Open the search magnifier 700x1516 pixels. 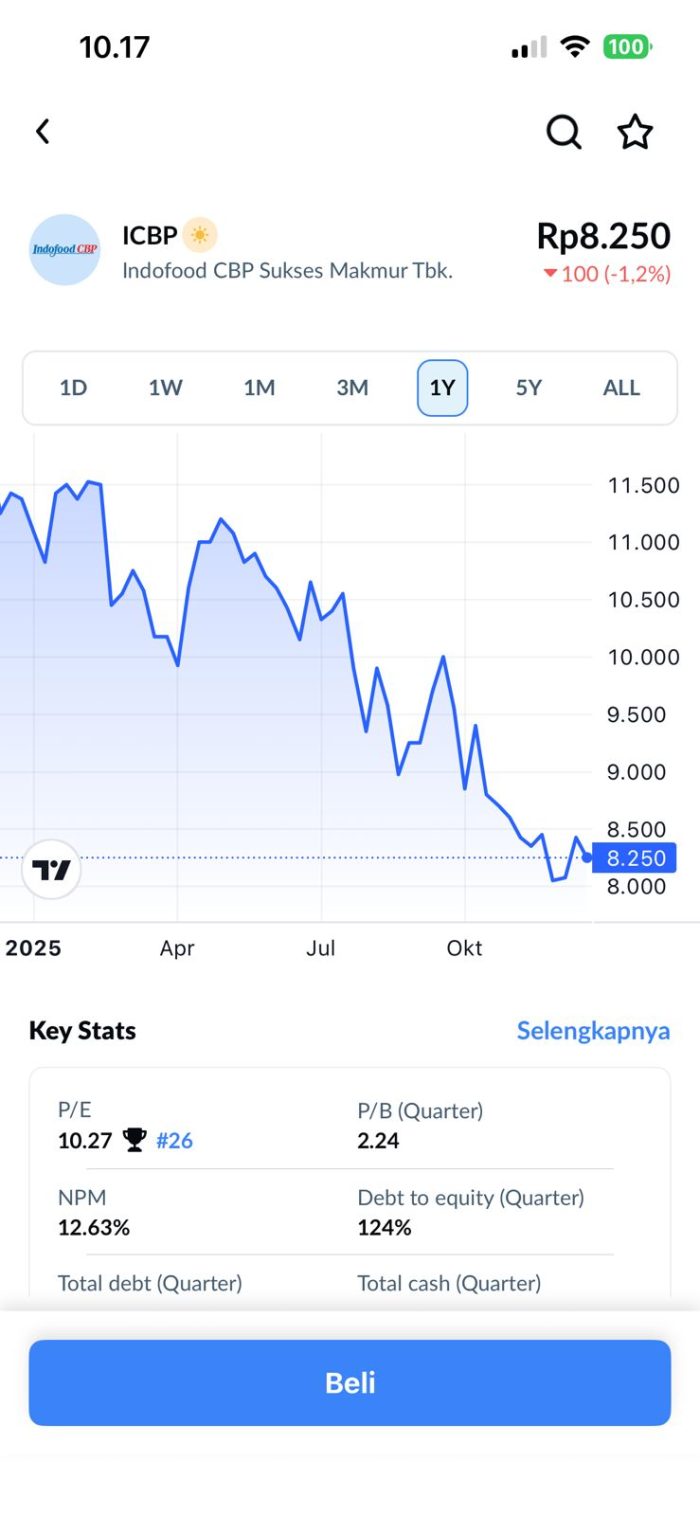pyautogui.click(x=563, y=131)
